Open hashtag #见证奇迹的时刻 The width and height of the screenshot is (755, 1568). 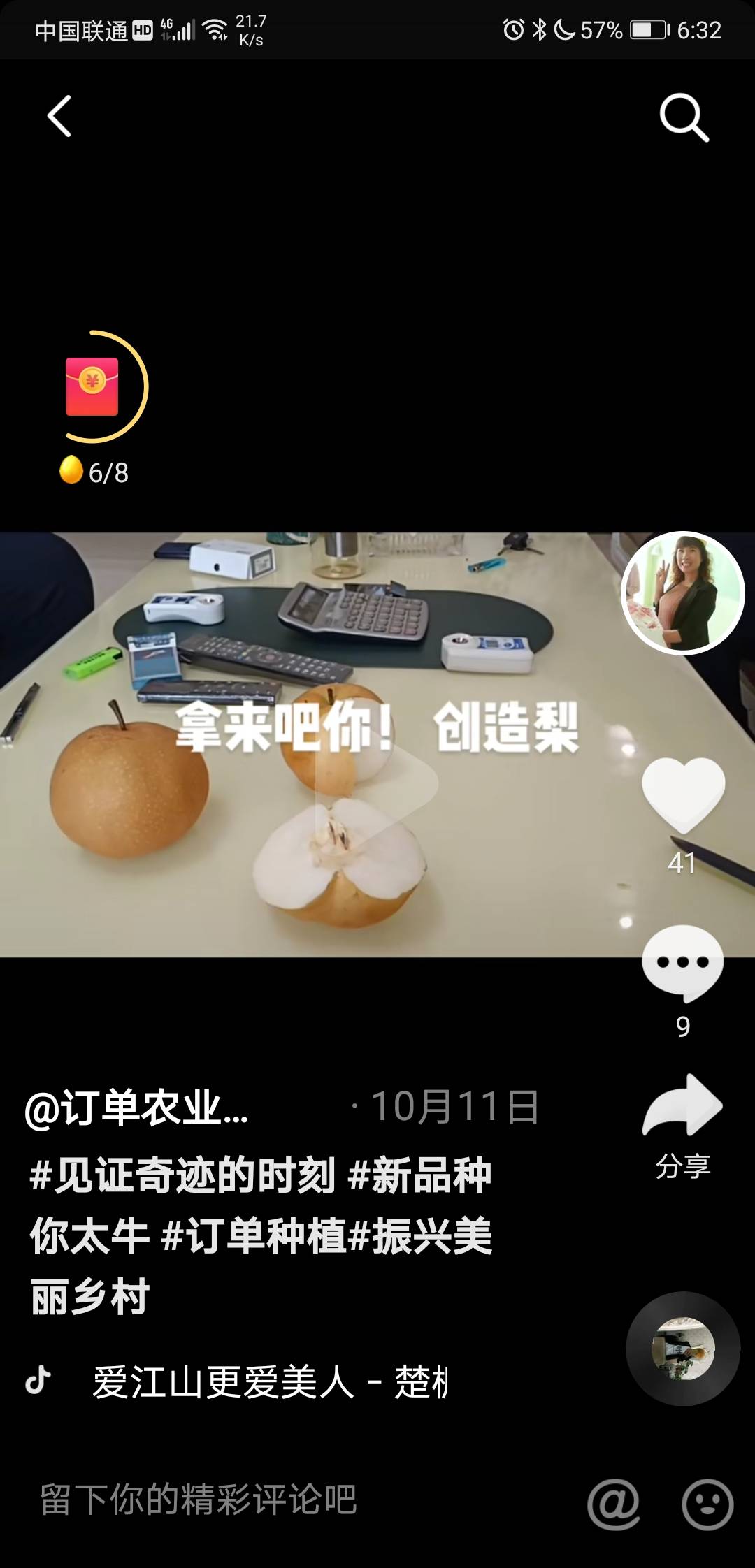click(183, 1175)
